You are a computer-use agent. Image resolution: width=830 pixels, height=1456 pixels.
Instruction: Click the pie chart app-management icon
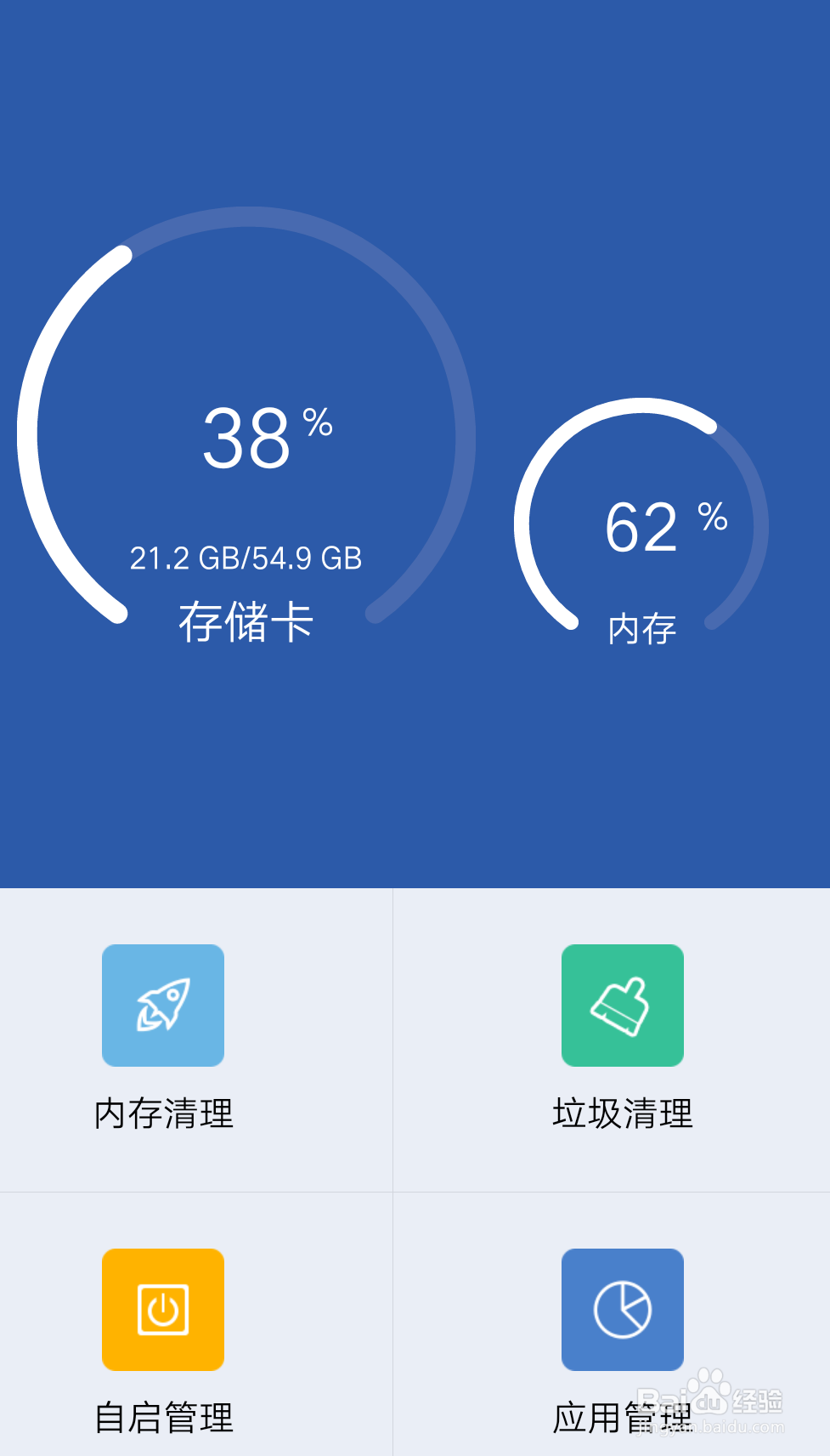click(622, 1310)
